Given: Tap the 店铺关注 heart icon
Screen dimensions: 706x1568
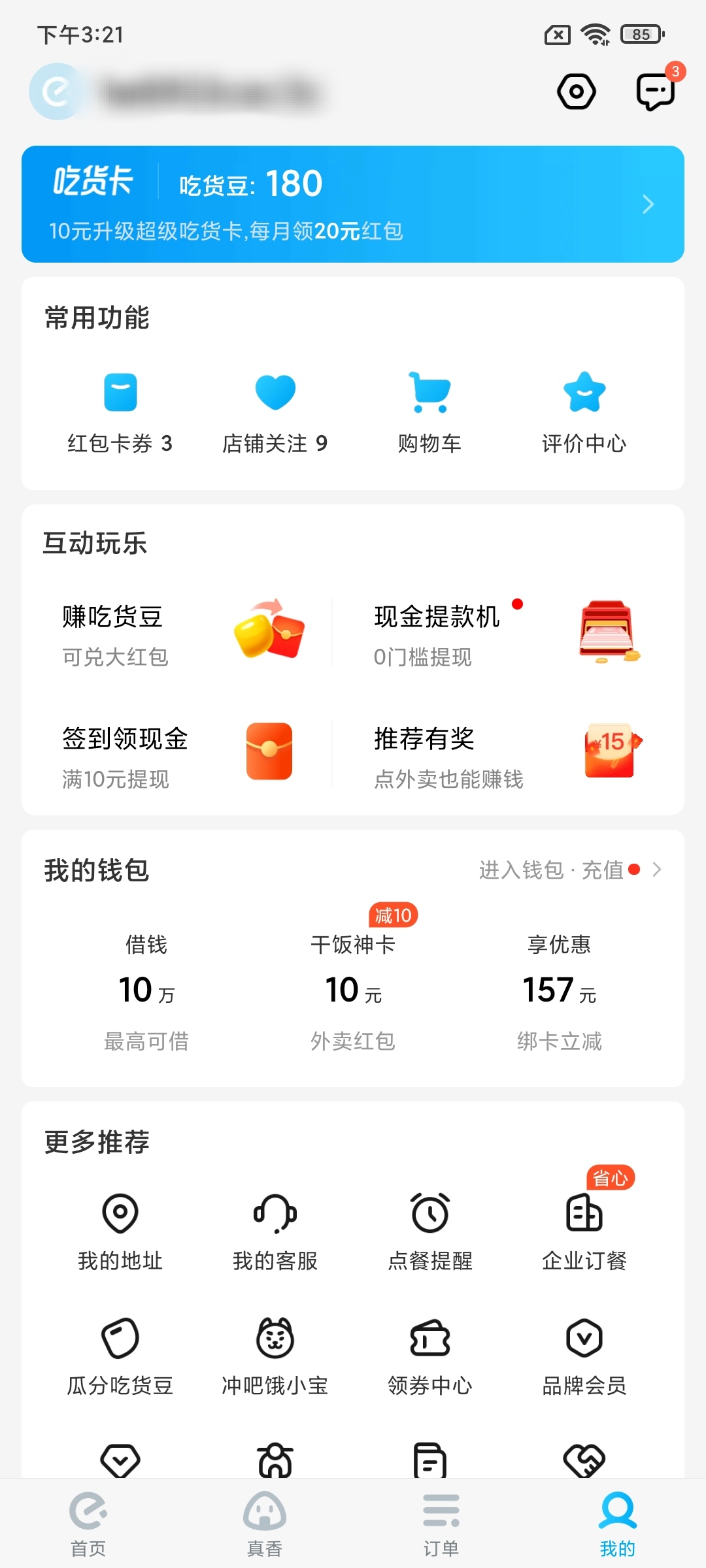Looking at the screenshot, I should click(x=275, y=392).
